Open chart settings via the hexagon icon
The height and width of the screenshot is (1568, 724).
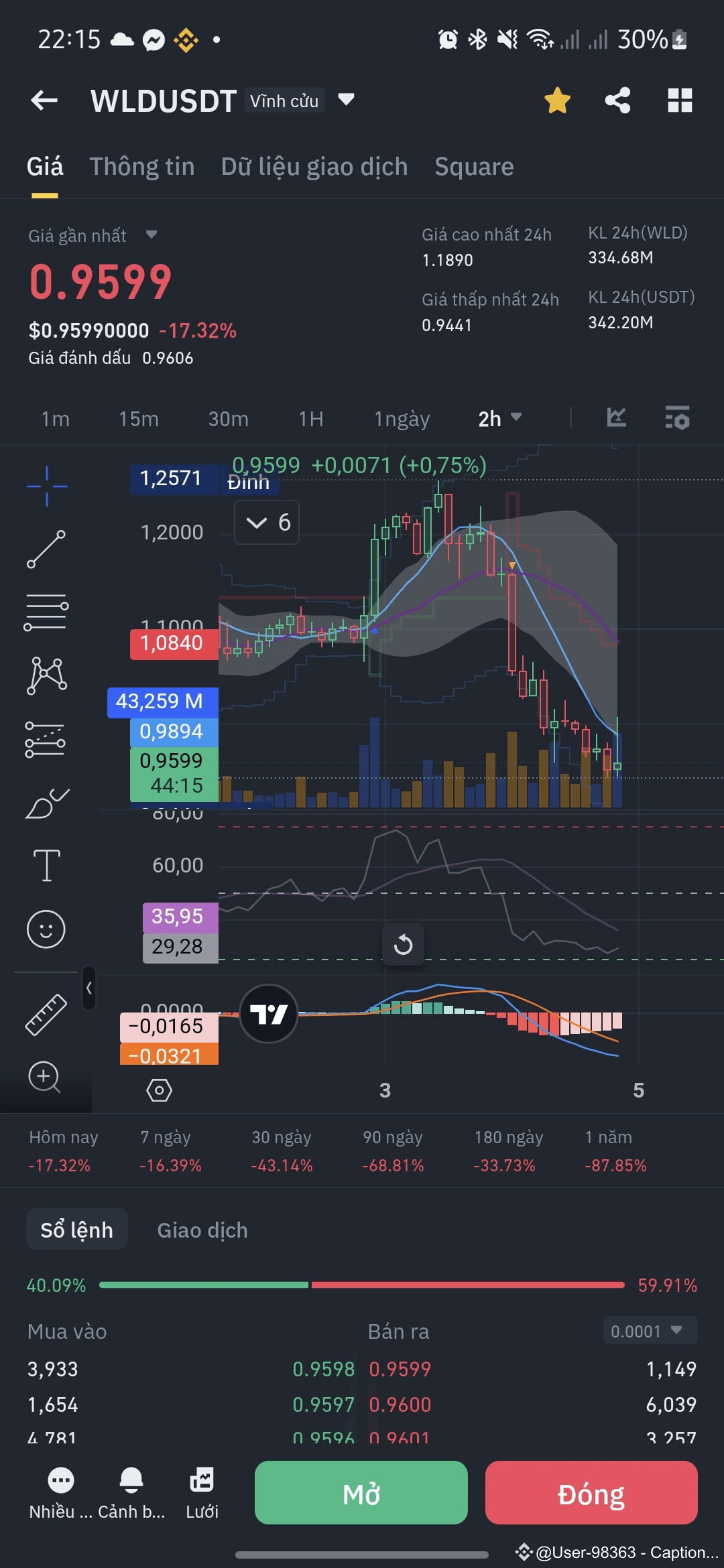(x=160, y=1090)
